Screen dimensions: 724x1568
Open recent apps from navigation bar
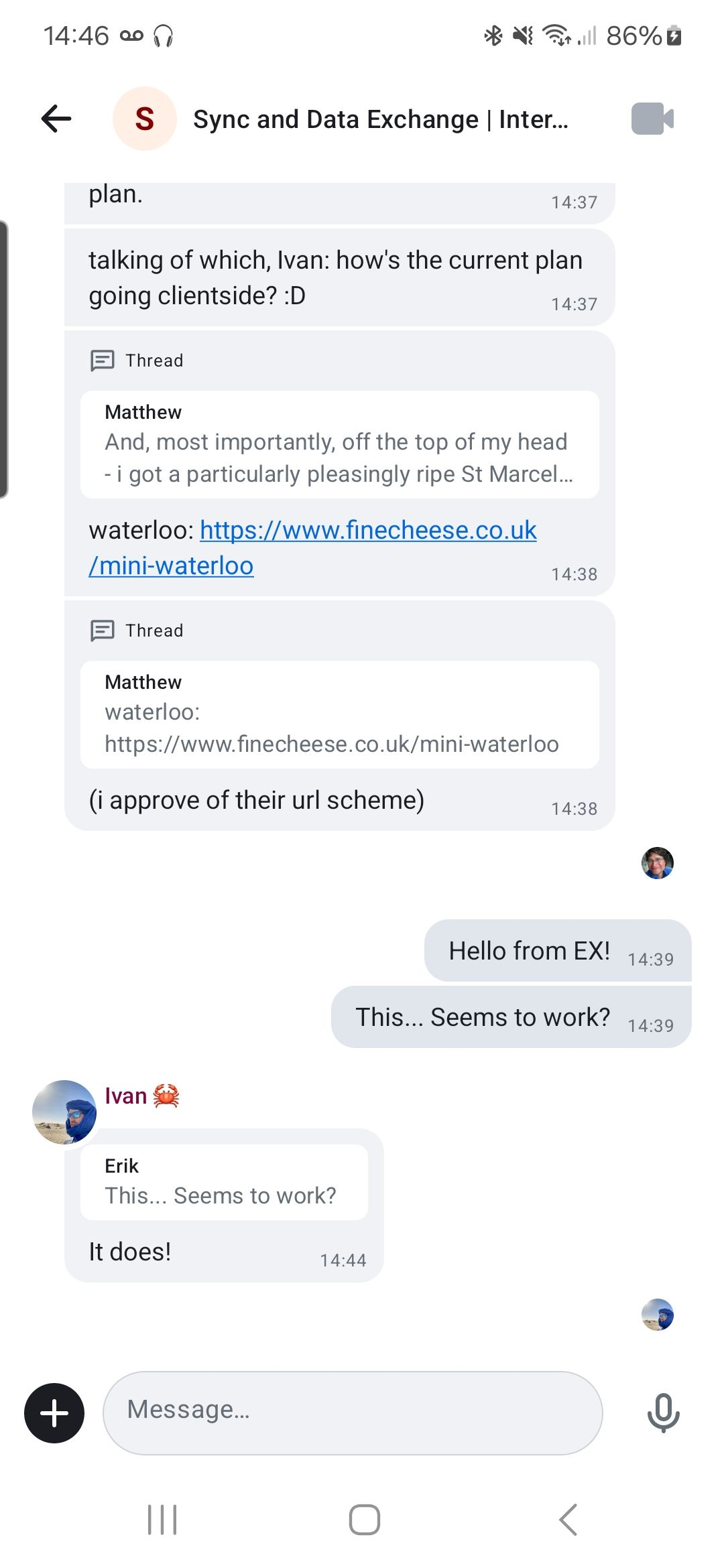coord(162,1519)
